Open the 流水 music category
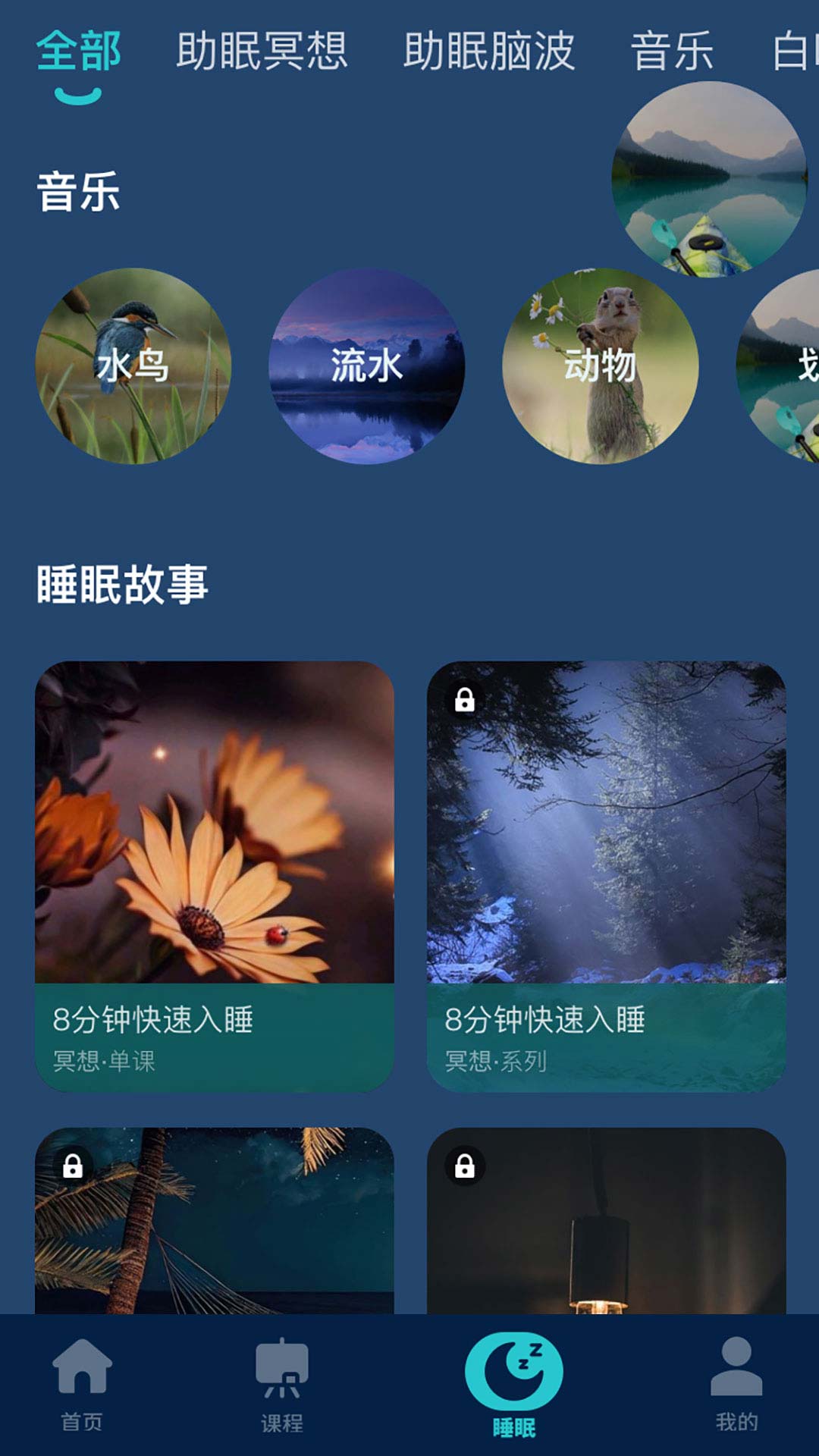This screenshot has height=1456, width=819. 367,366
